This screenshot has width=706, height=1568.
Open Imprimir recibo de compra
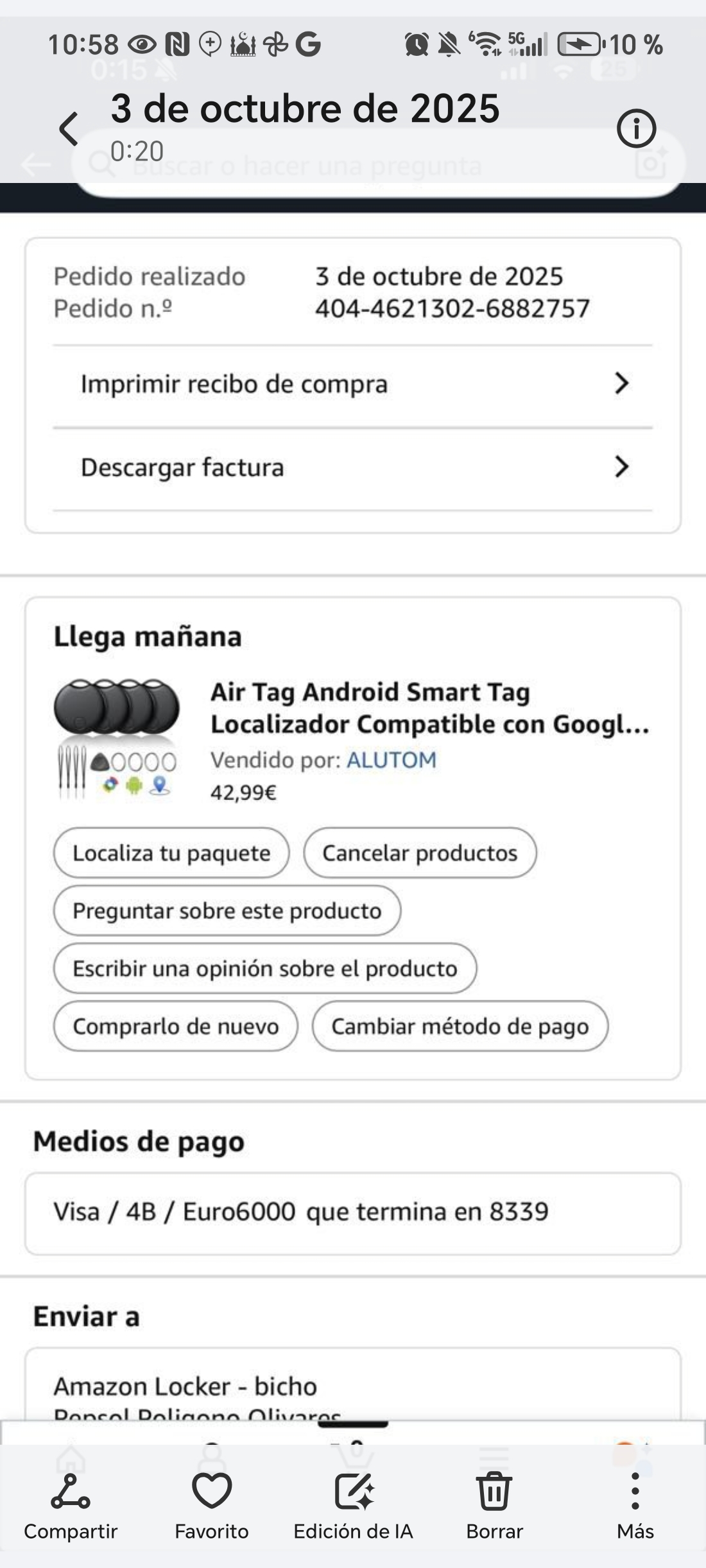352,384
